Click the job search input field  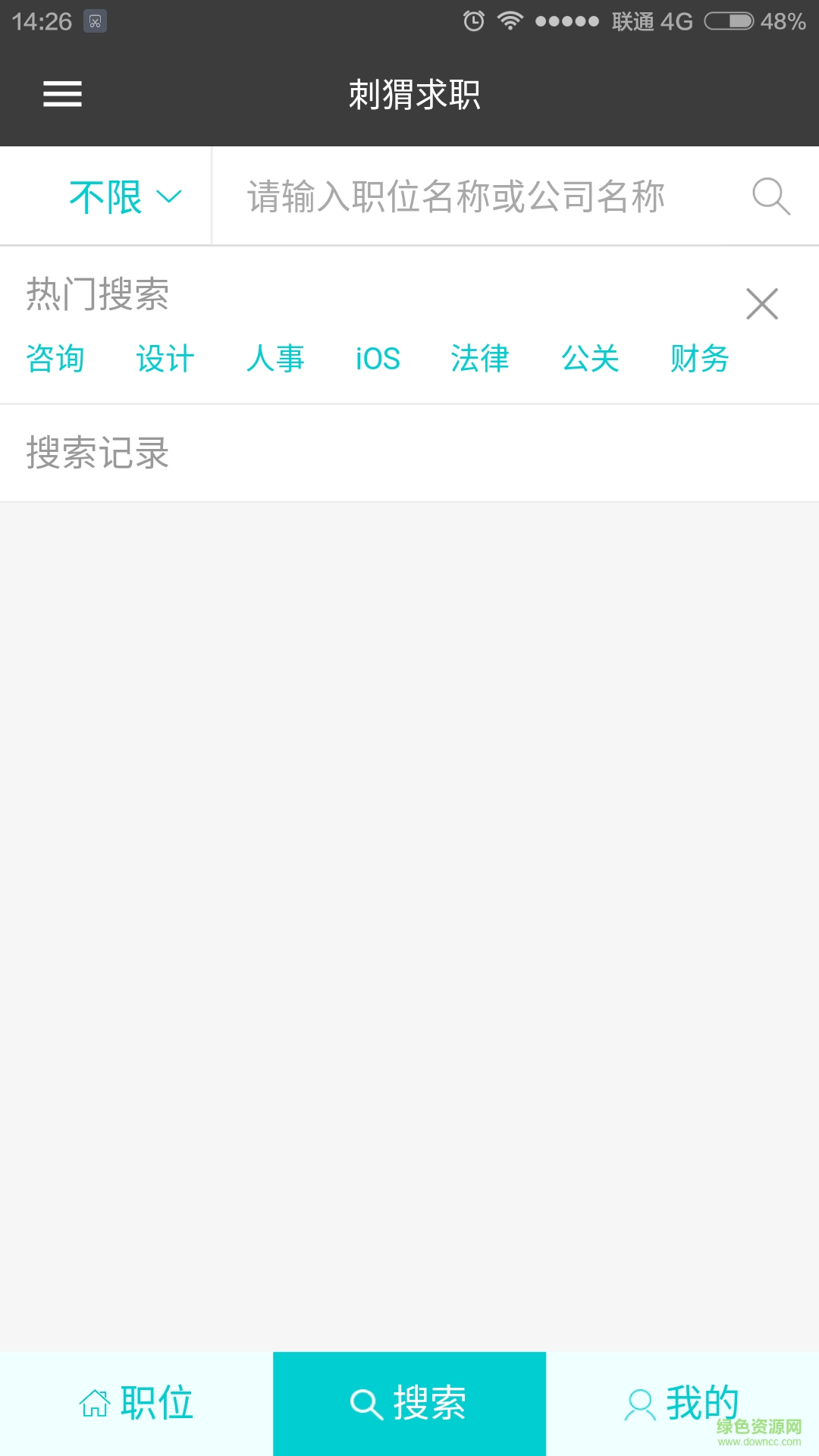pos(455,196)
